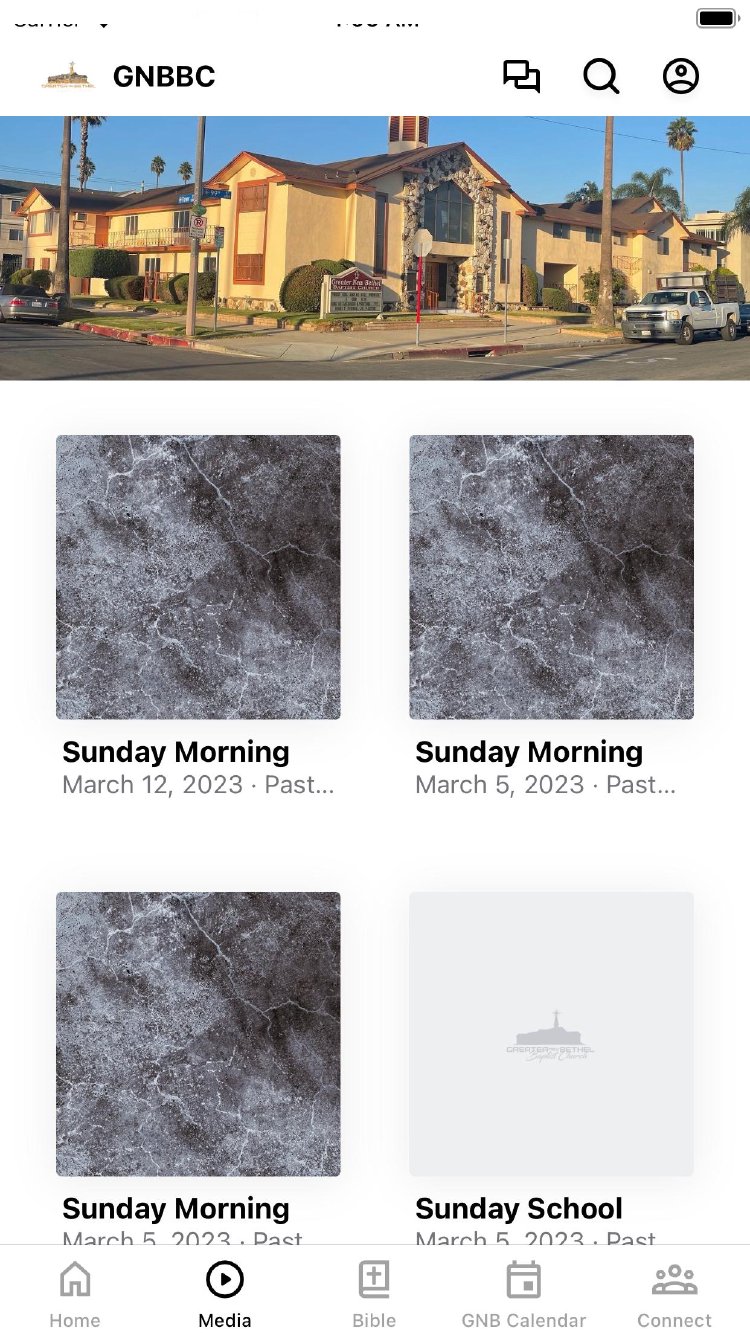Tap the church building banner image

coord(375,248)
